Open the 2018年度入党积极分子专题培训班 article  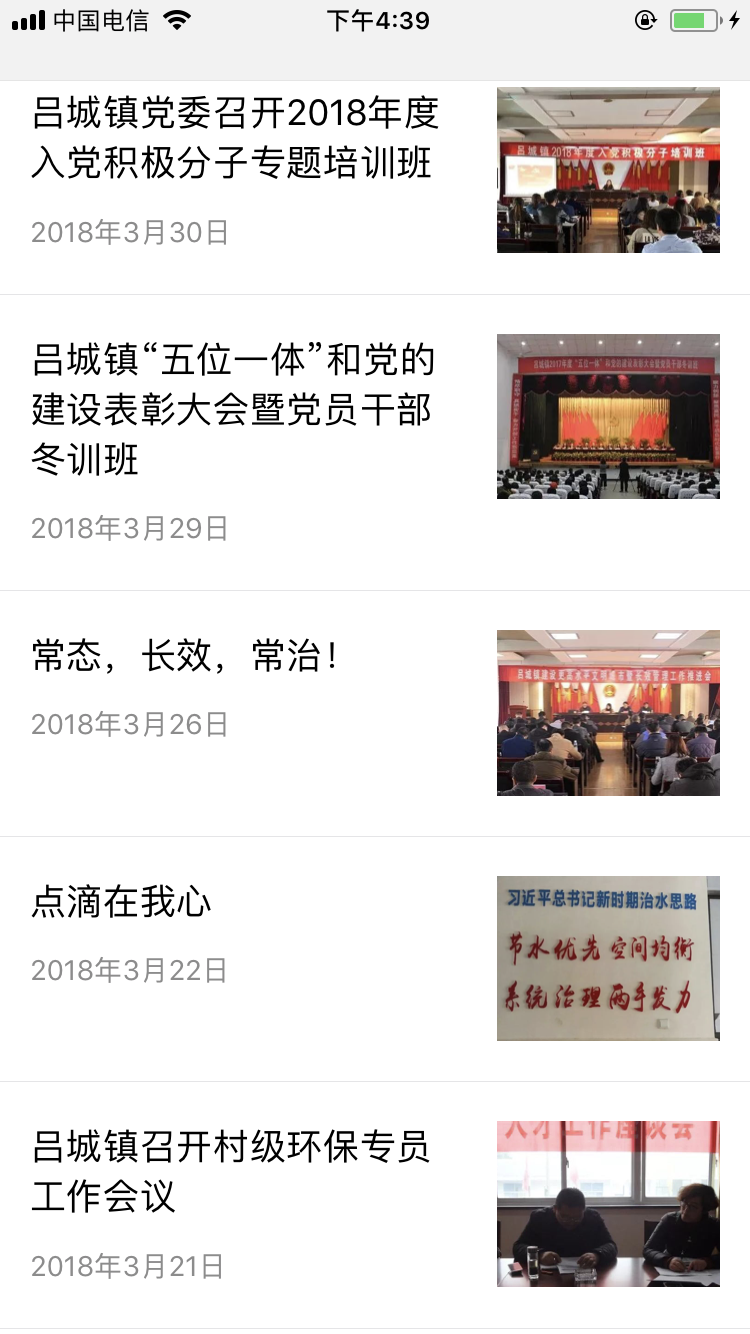coord(236,138)
